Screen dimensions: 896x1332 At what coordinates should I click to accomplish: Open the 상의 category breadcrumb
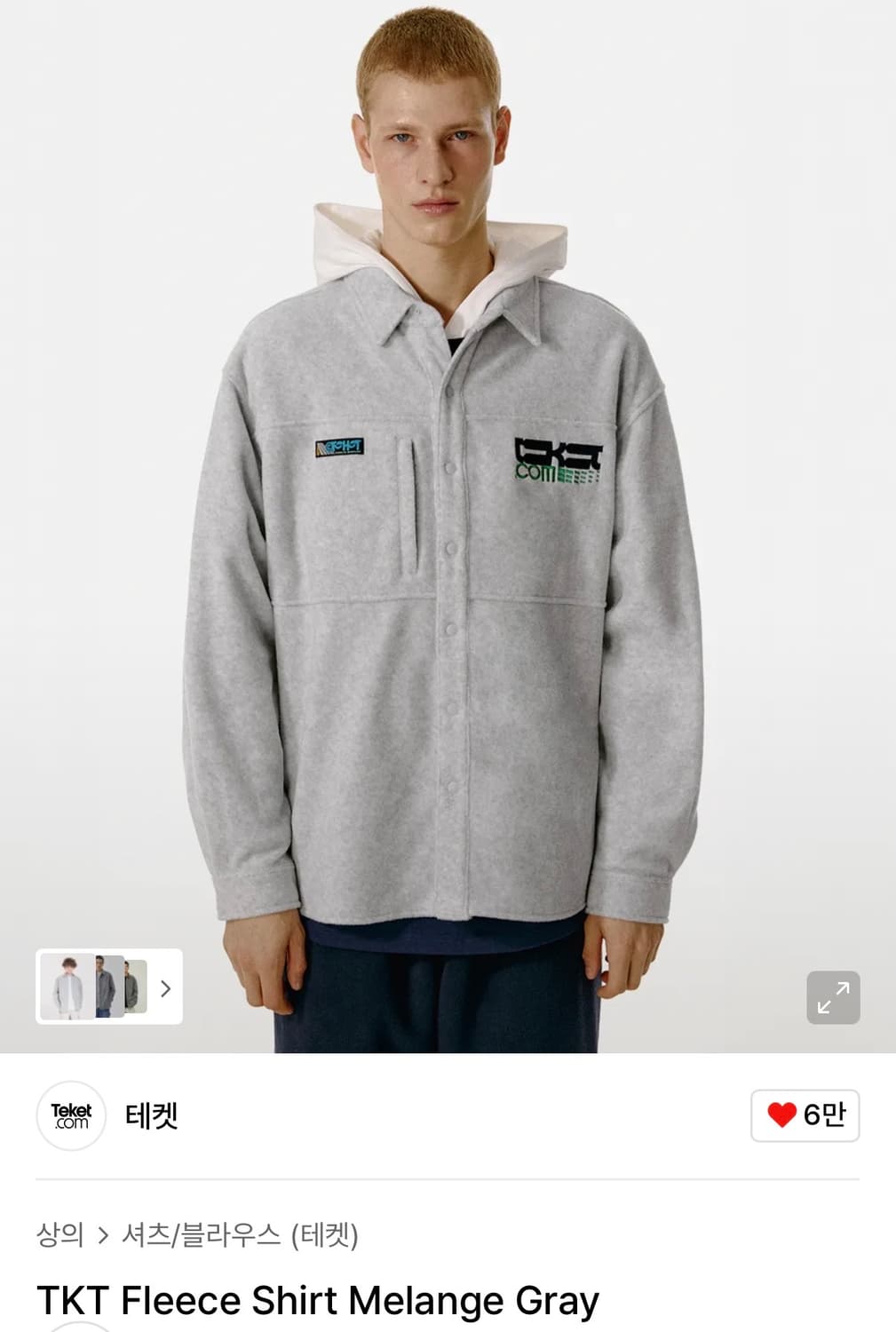coord(59,1233)
